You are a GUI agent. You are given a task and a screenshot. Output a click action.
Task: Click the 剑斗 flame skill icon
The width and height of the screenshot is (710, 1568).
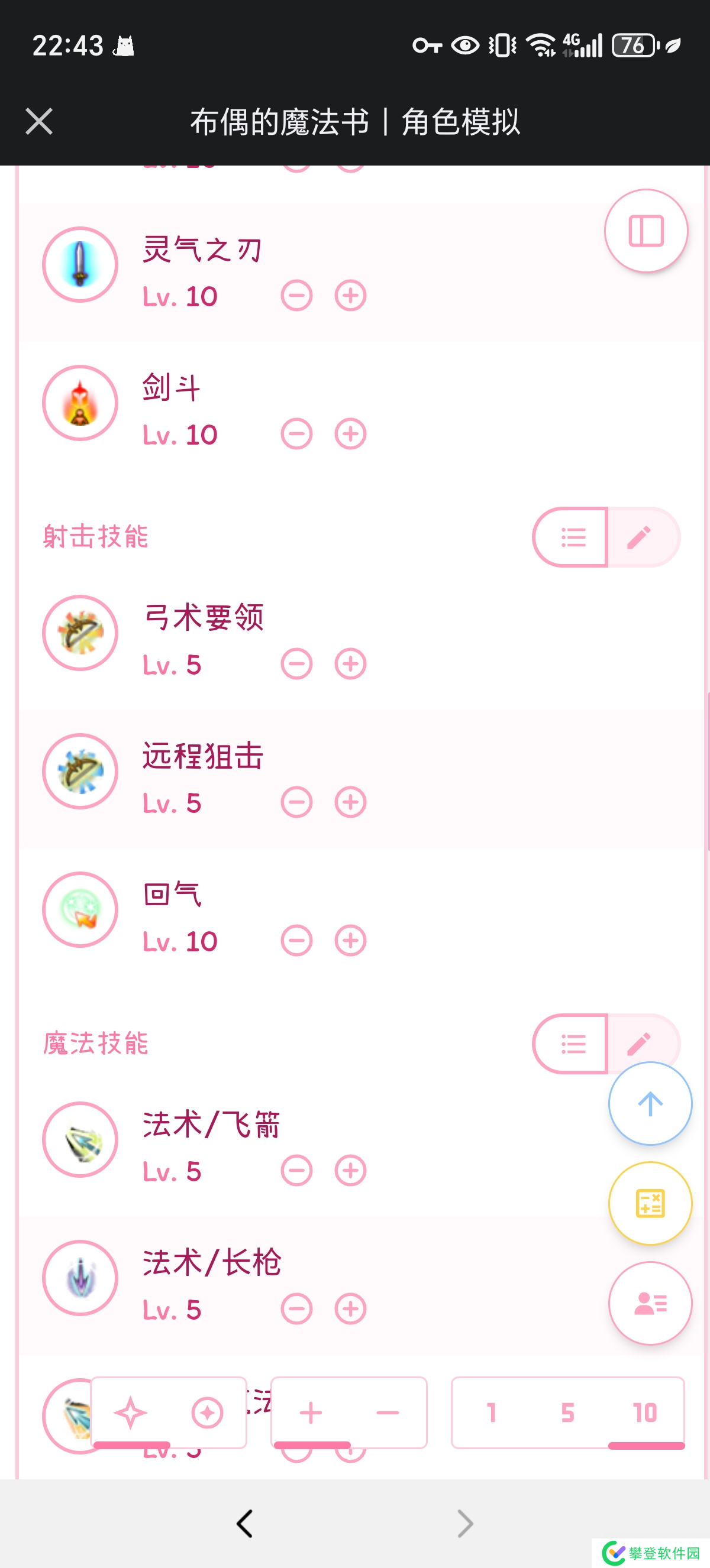point(80,403)
